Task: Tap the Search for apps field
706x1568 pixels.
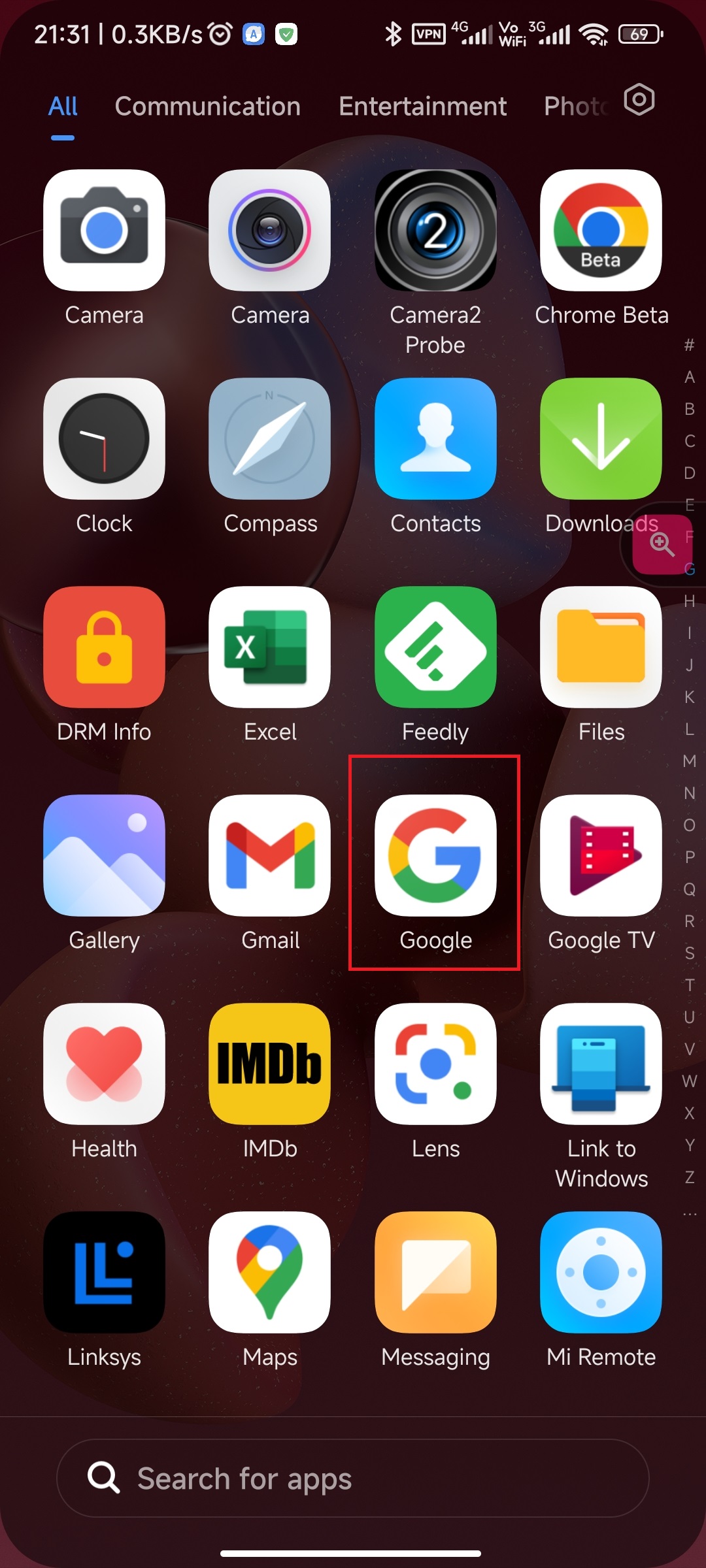Action: tap(353, 1478)
